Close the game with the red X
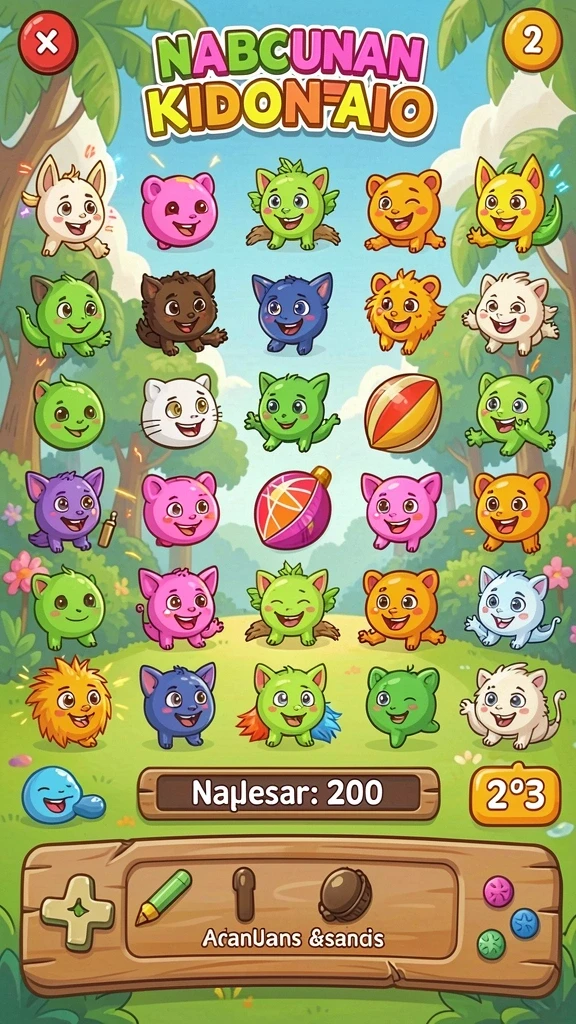 48,43
